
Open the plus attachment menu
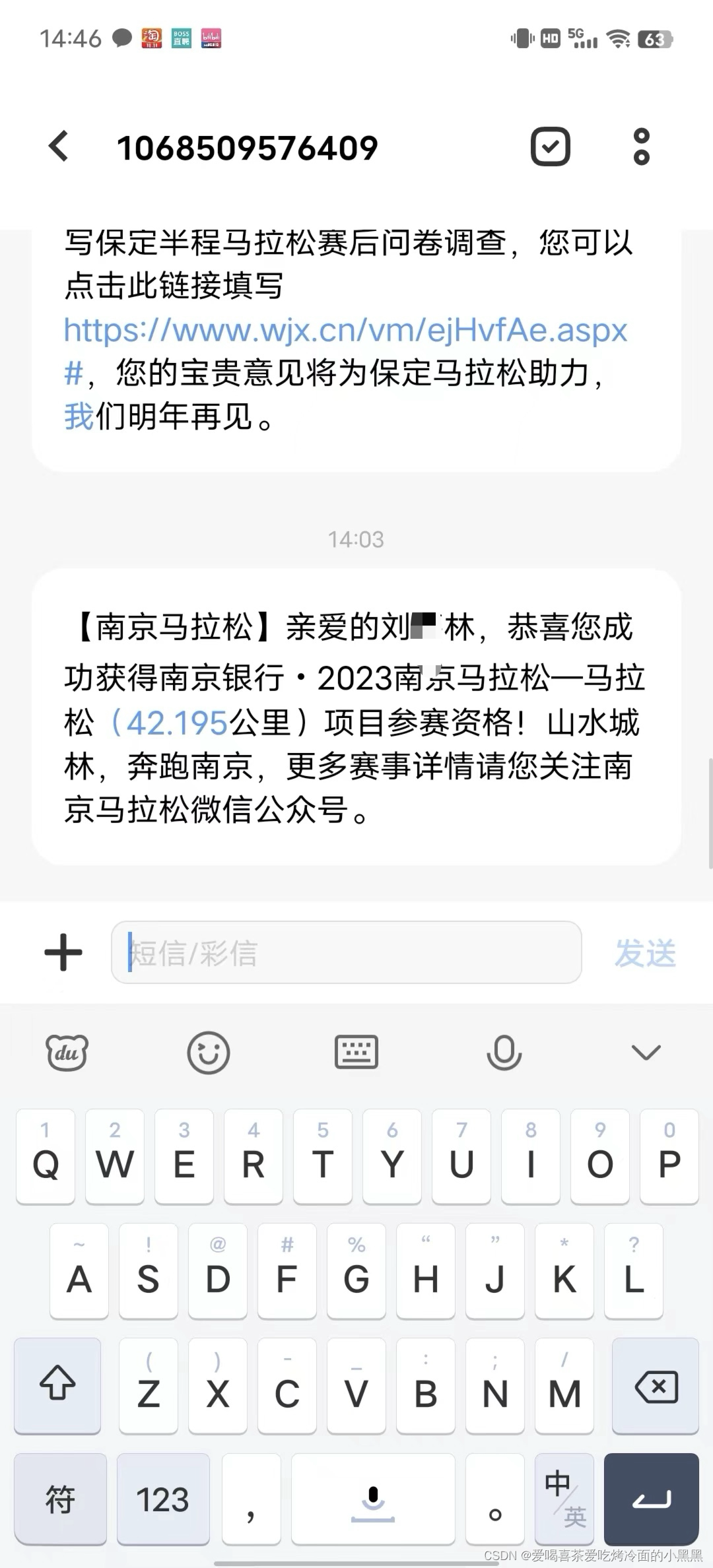coord(63,952)
